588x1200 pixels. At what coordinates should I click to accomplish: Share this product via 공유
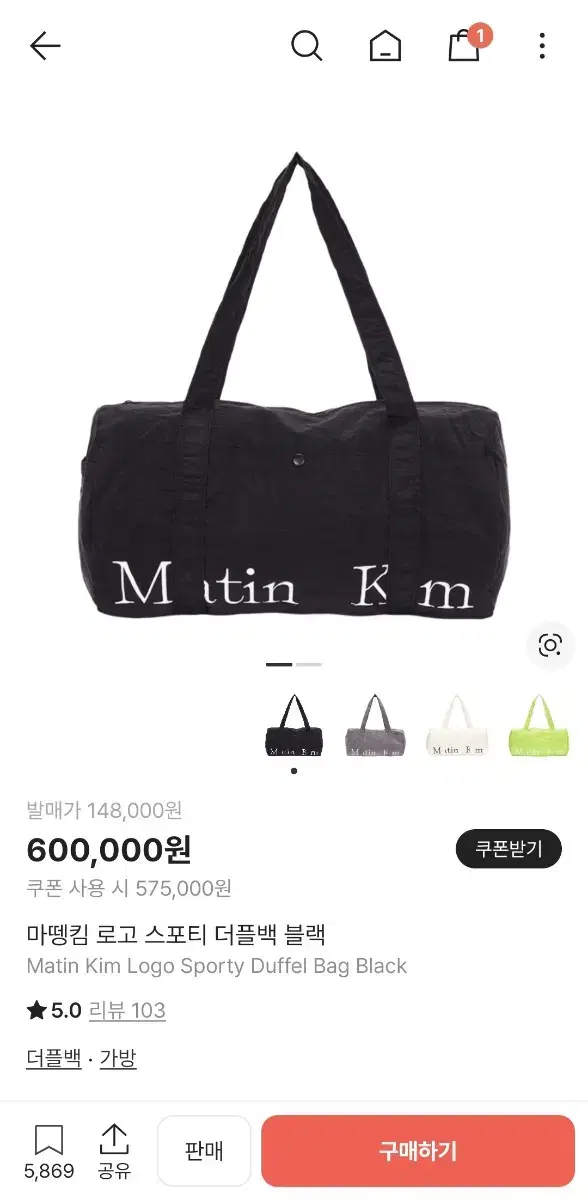(x=115, y=1151)
